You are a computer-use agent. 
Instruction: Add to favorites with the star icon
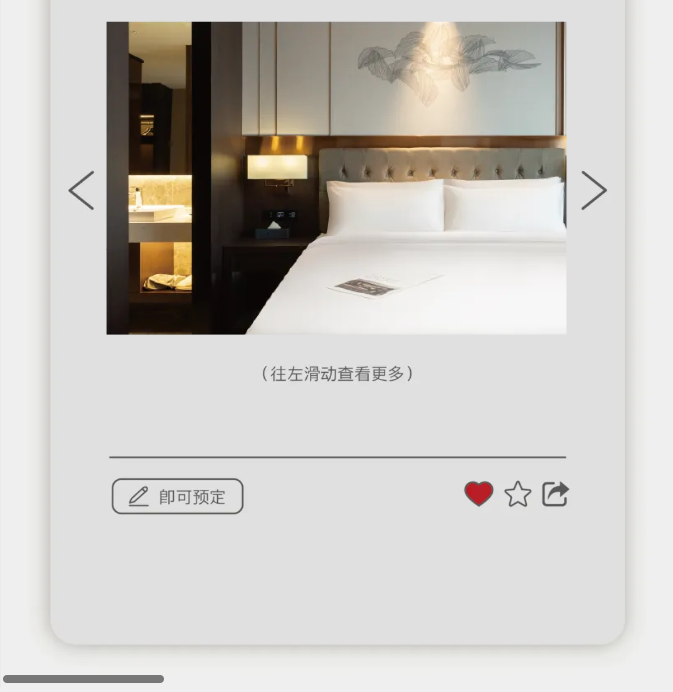click(518, 494)
